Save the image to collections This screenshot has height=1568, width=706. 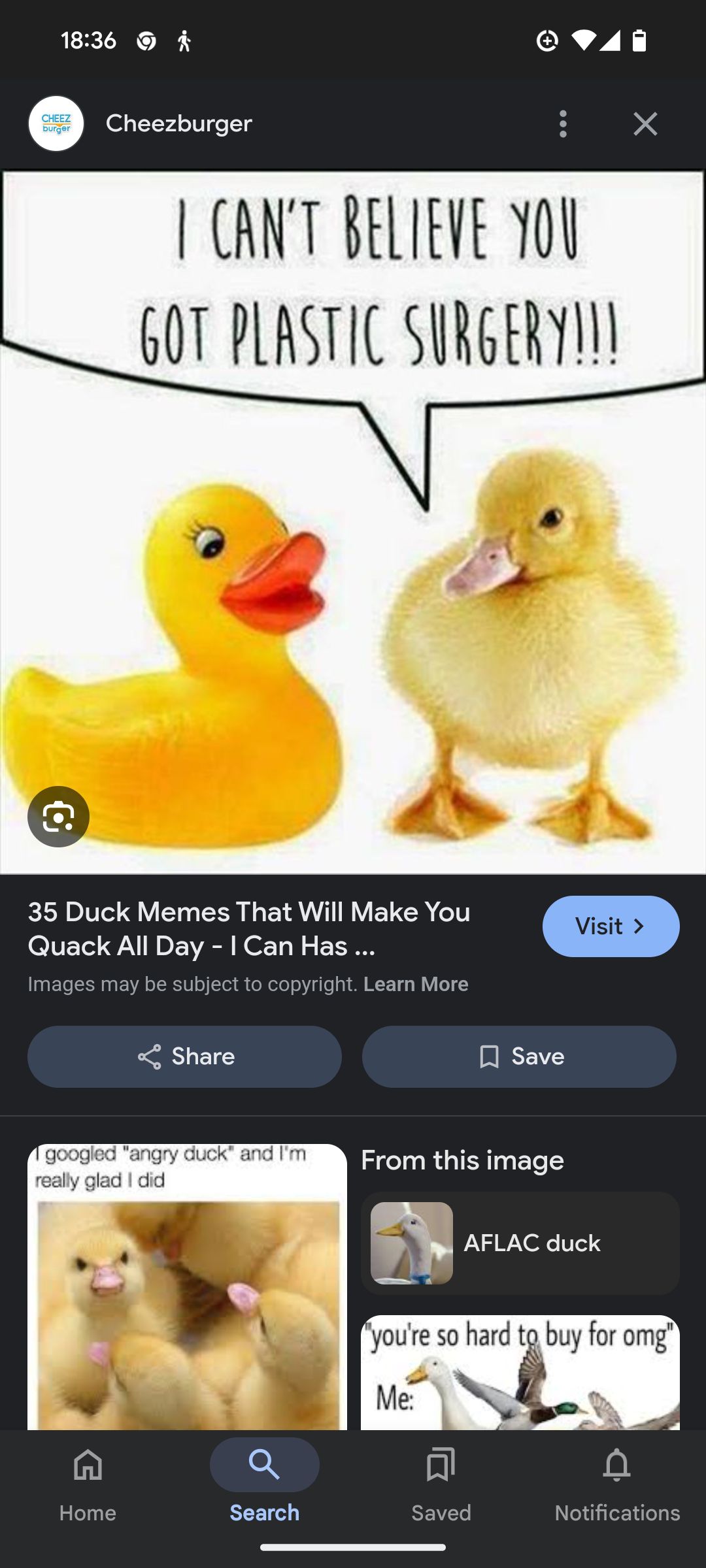tap(520, 1056)
